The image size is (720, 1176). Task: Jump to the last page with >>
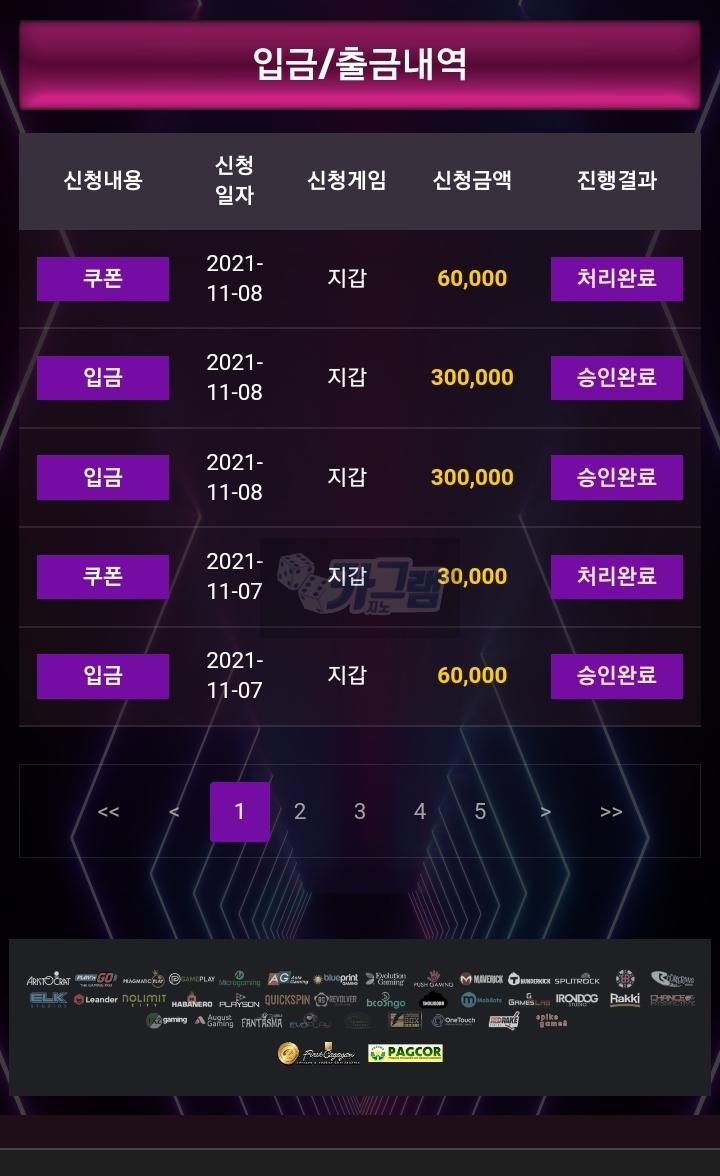pos(611,812)
